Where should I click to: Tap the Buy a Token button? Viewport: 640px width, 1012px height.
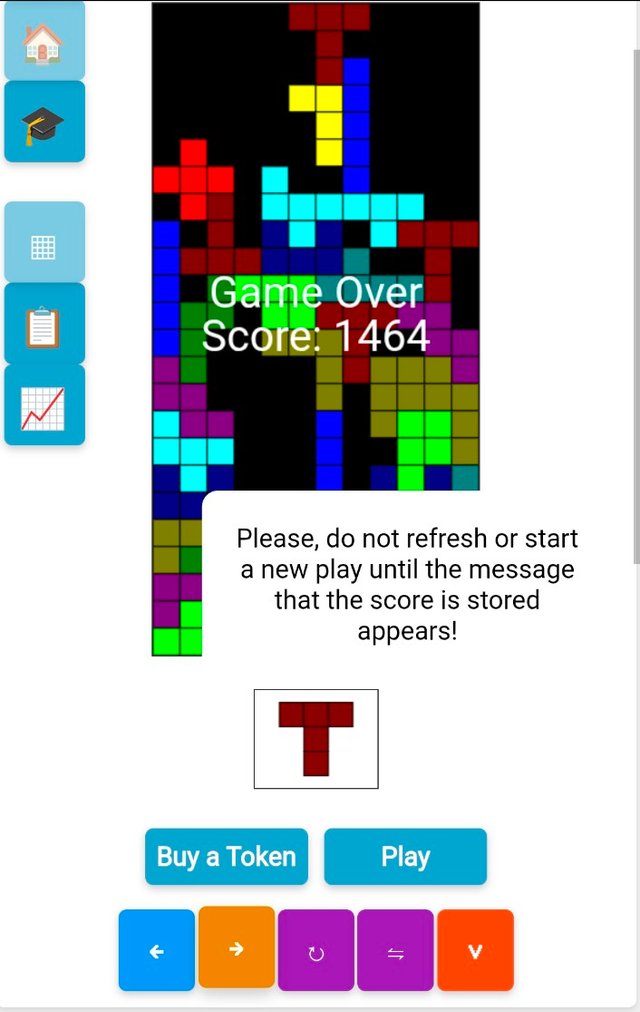coord(226,857)
